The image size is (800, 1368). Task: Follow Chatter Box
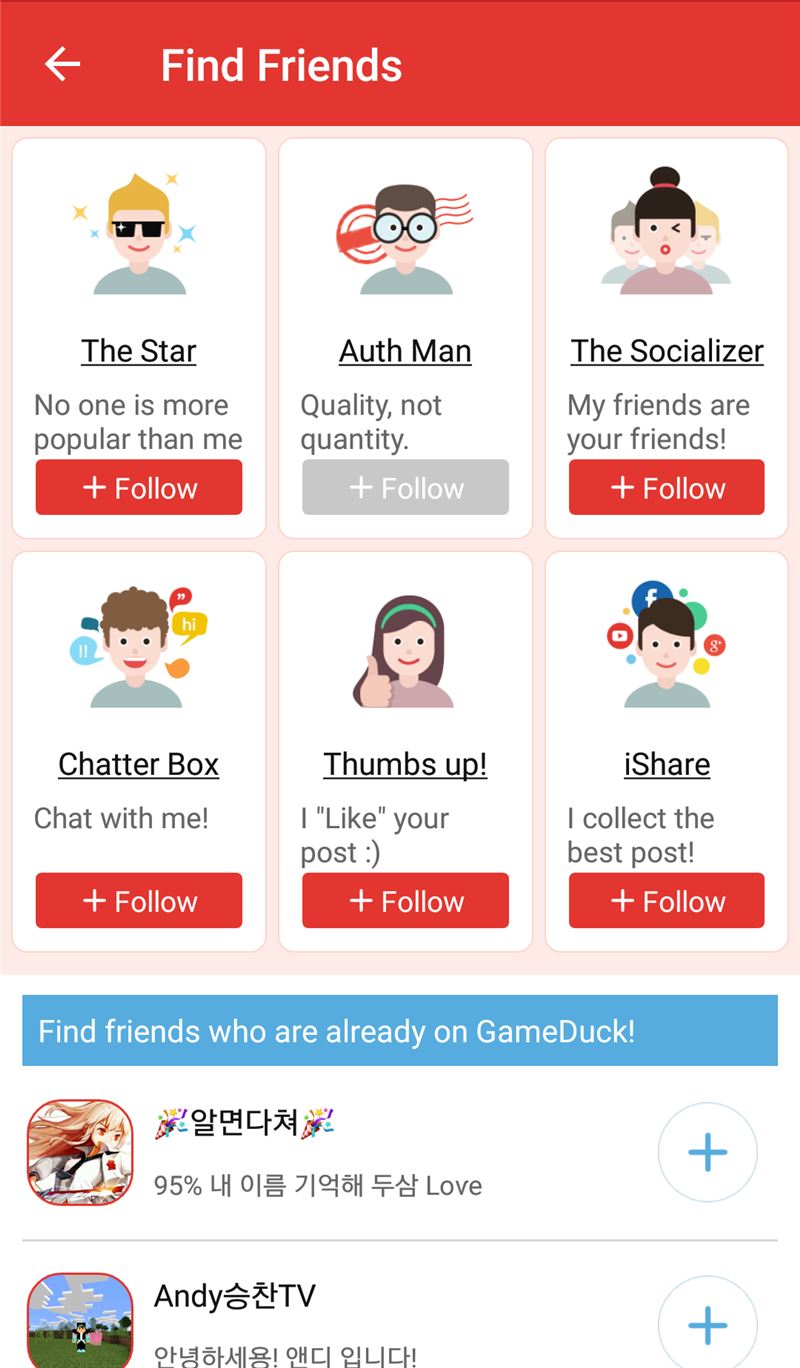(139, 900)
